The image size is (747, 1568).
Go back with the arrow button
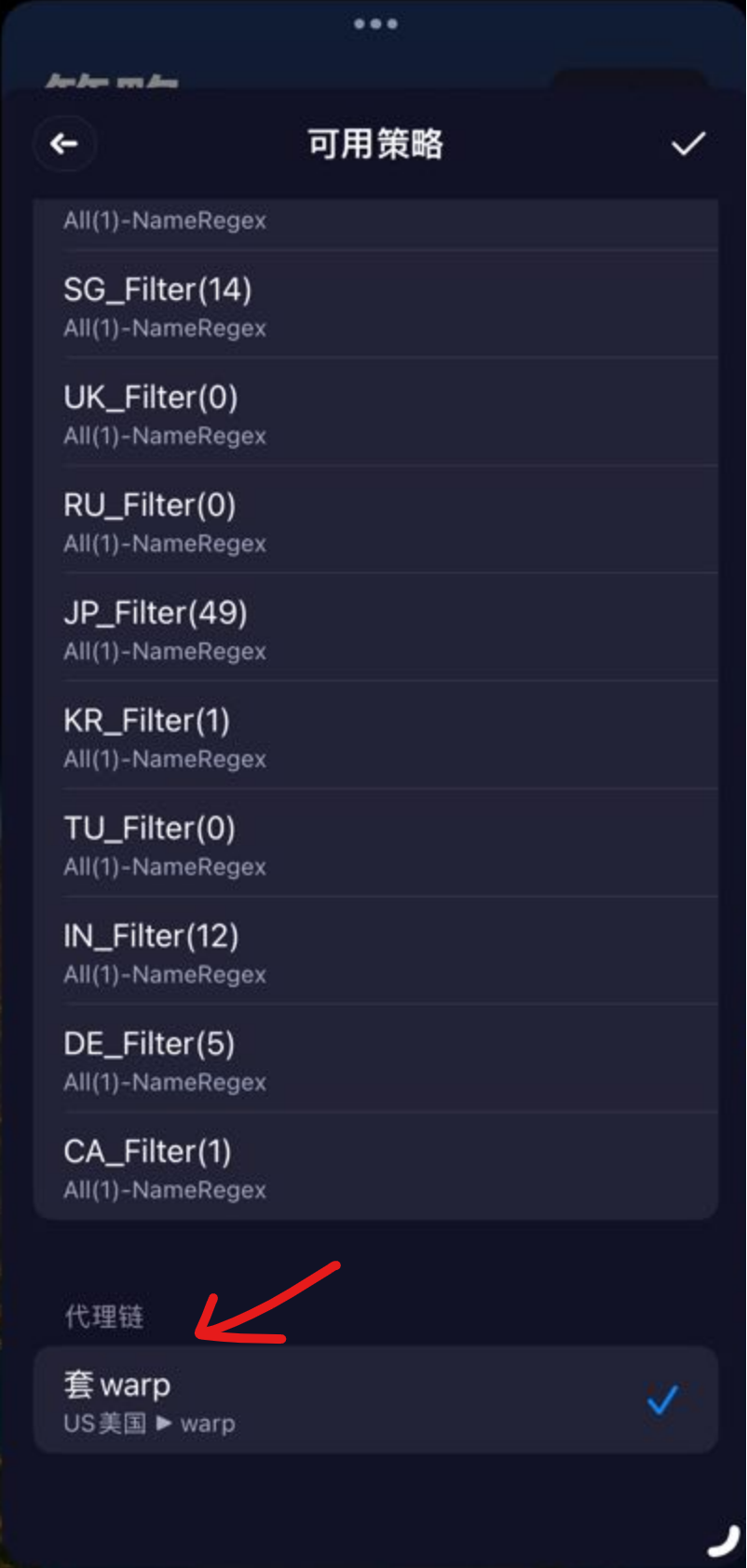pyautogui.click(x=64, y=144)
